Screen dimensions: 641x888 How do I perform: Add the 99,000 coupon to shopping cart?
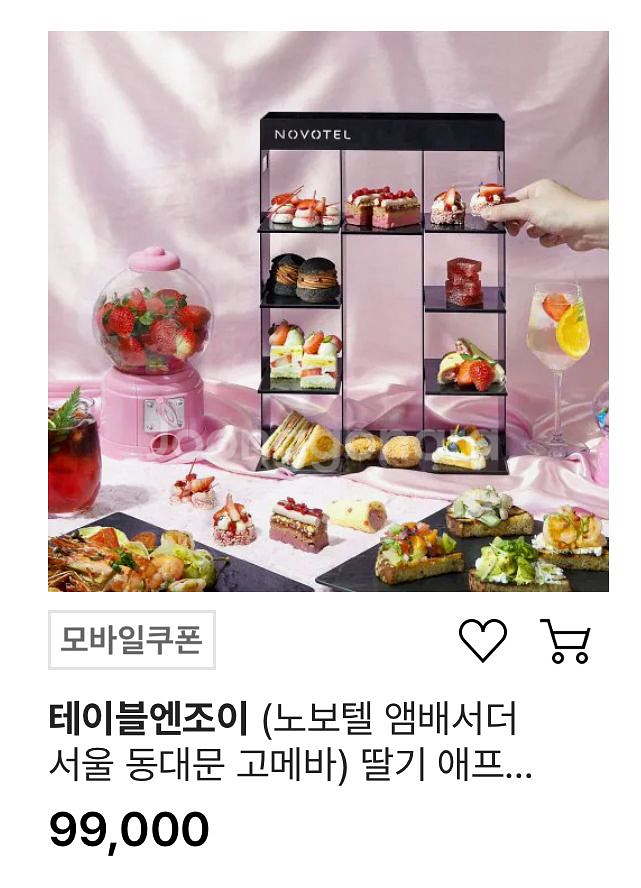pyautogui.click(x=565, y=641)
